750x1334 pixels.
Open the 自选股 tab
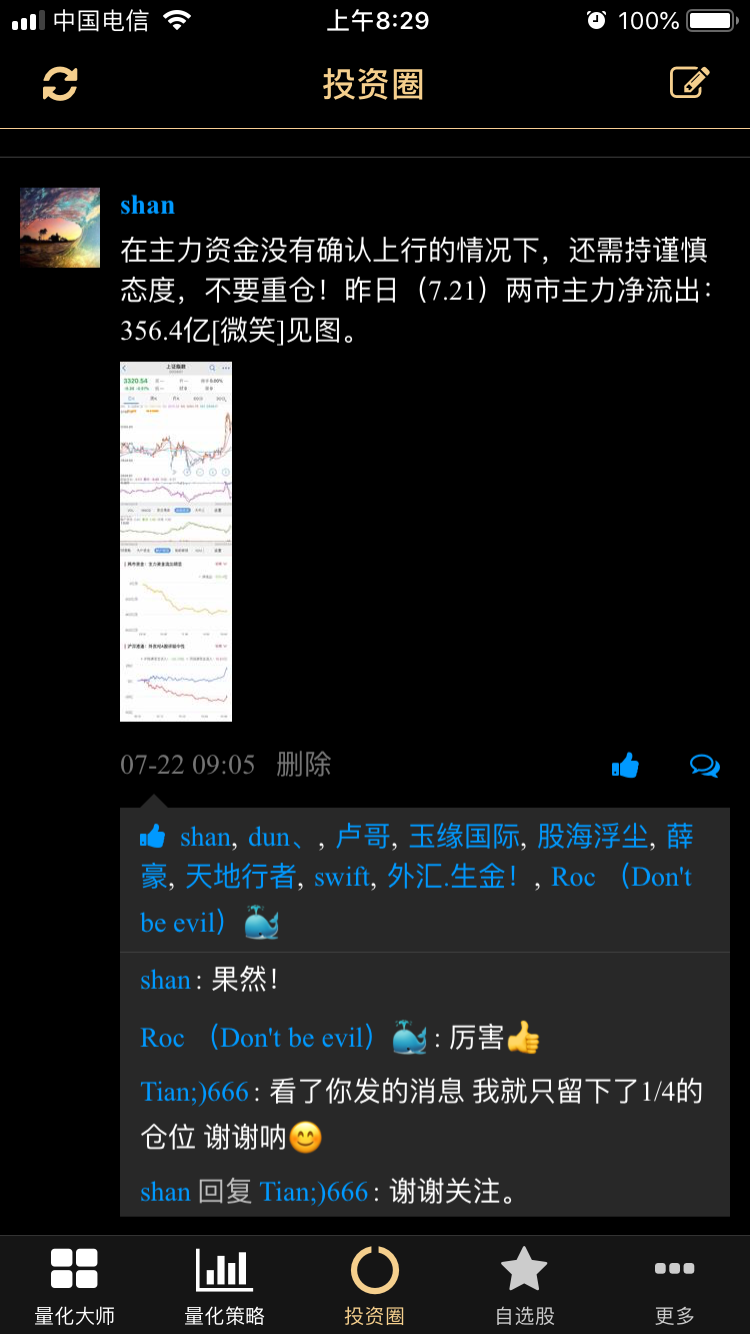524,1284
